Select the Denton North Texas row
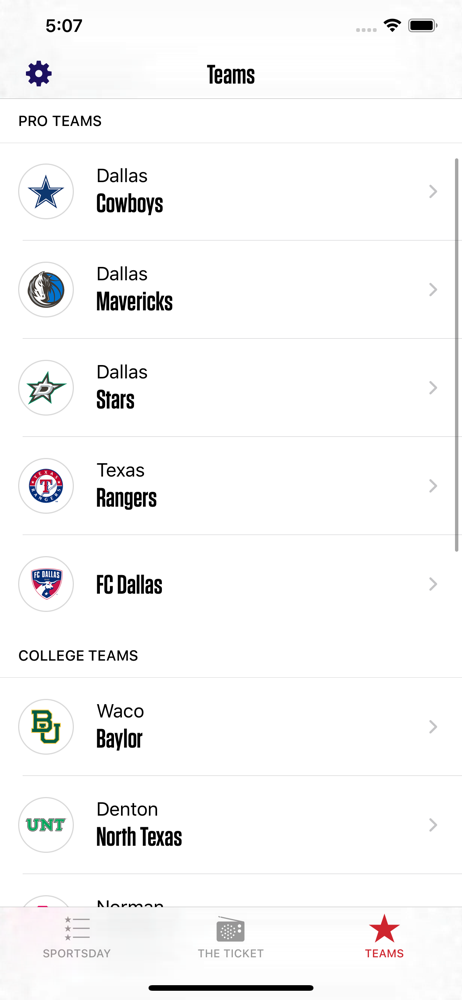The height and width of the screenshot is (1000, 462). [231, 825]
